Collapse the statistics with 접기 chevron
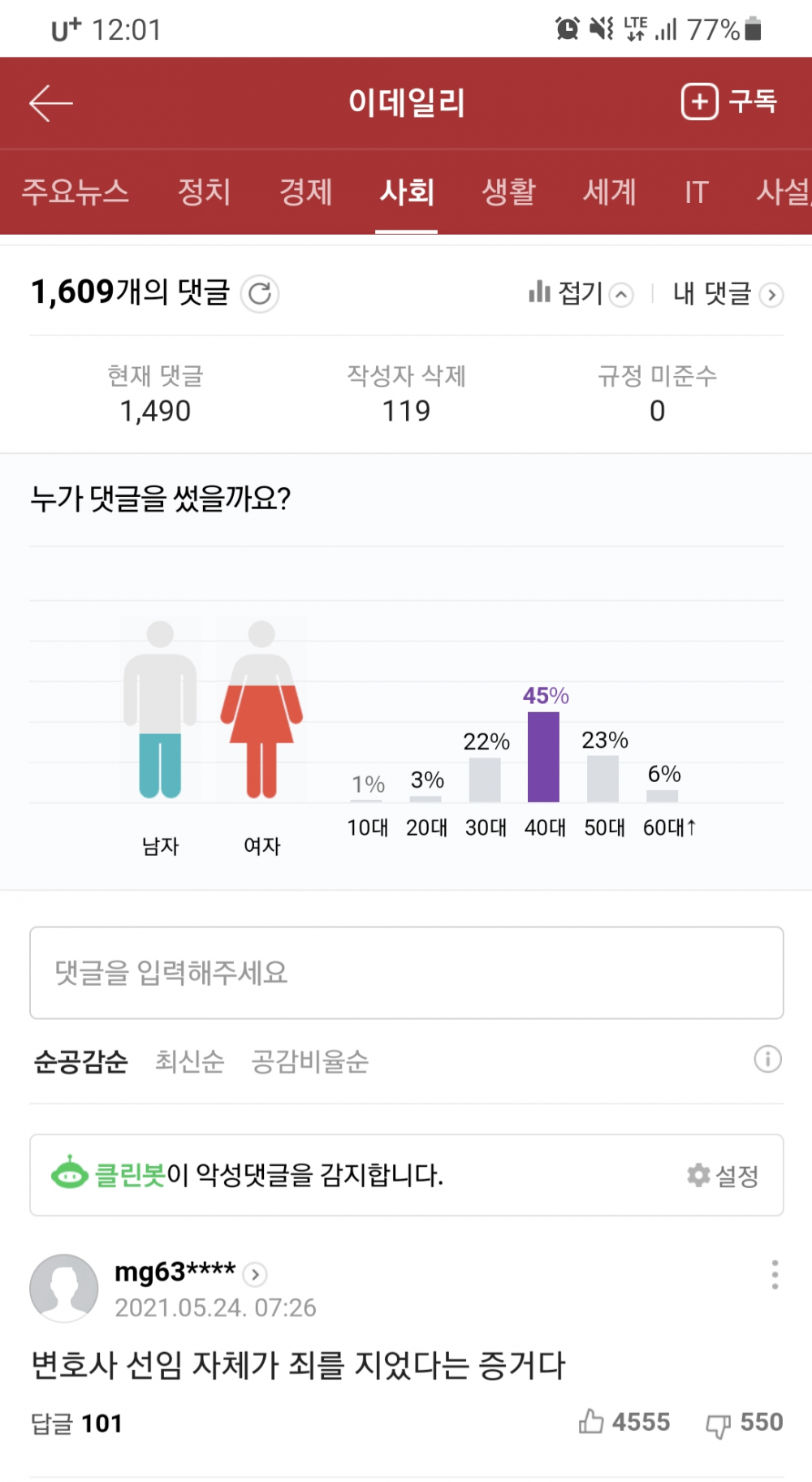 click(x=620, y=294)
